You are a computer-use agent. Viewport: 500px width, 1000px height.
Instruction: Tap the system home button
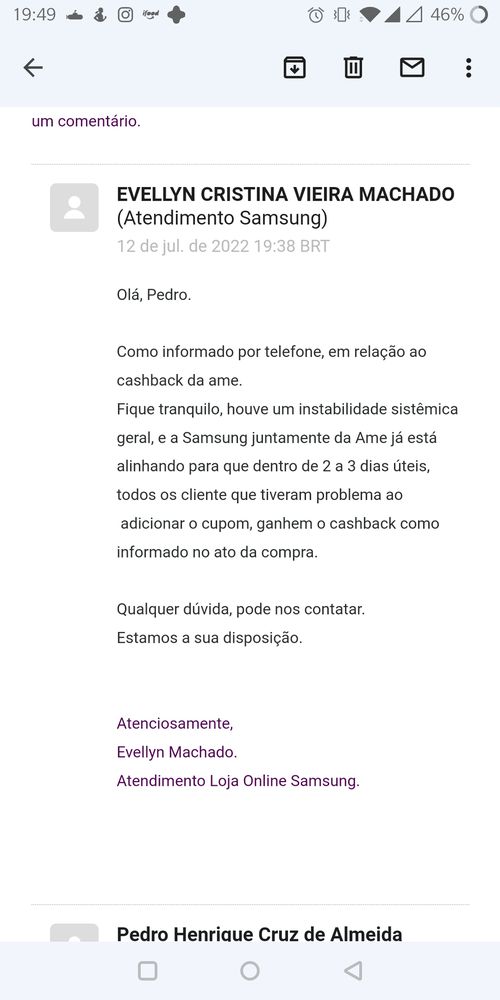tap(249, 971)
